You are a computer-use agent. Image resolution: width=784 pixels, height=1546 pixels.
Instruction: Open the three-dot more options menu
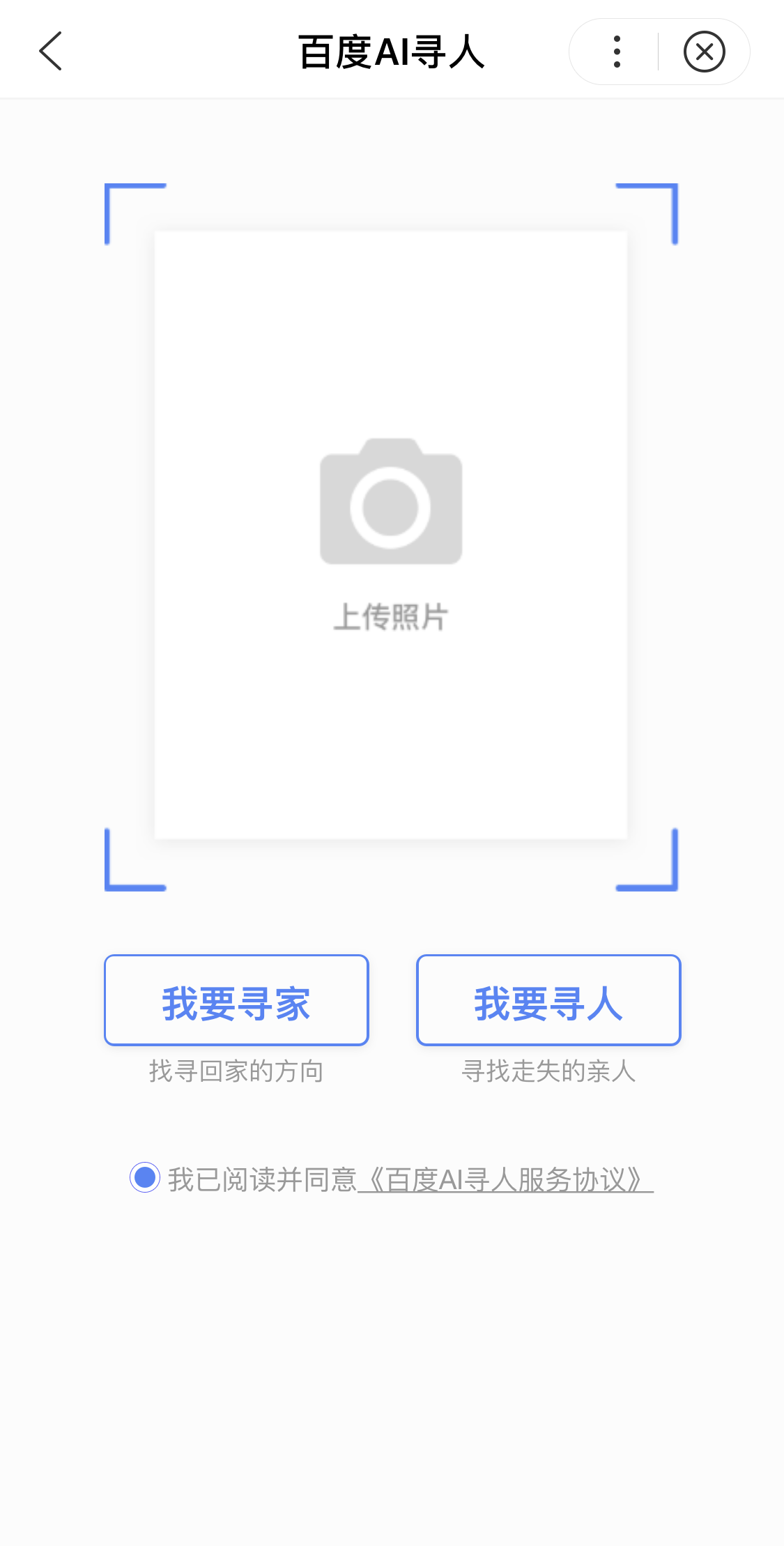[x=617, y=52]
